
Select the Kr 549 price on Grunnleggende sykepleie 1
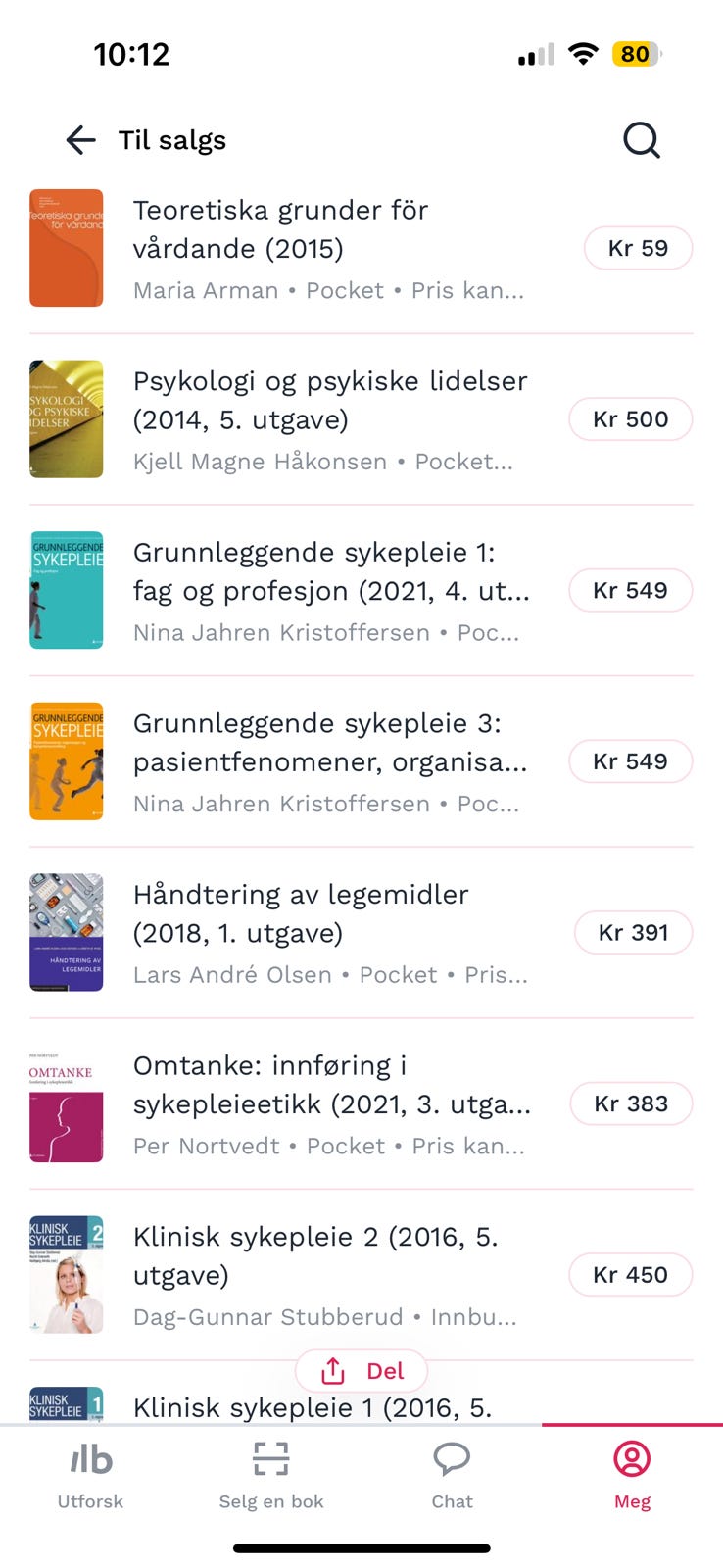(x=630, y=590)
